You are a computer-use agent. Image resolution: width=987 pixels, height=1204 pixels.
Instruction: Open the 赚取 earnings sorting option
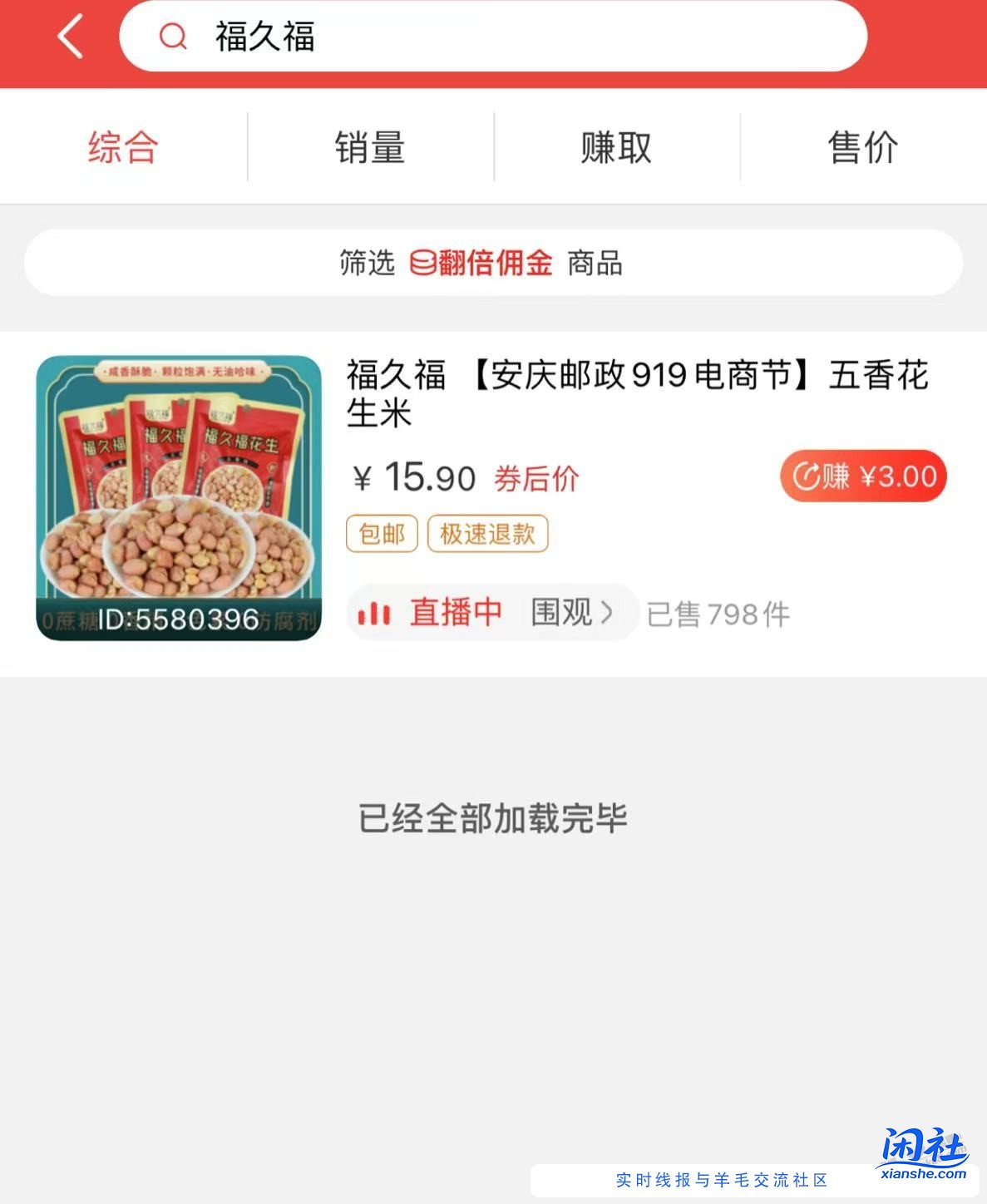click(x=615, y=146)
